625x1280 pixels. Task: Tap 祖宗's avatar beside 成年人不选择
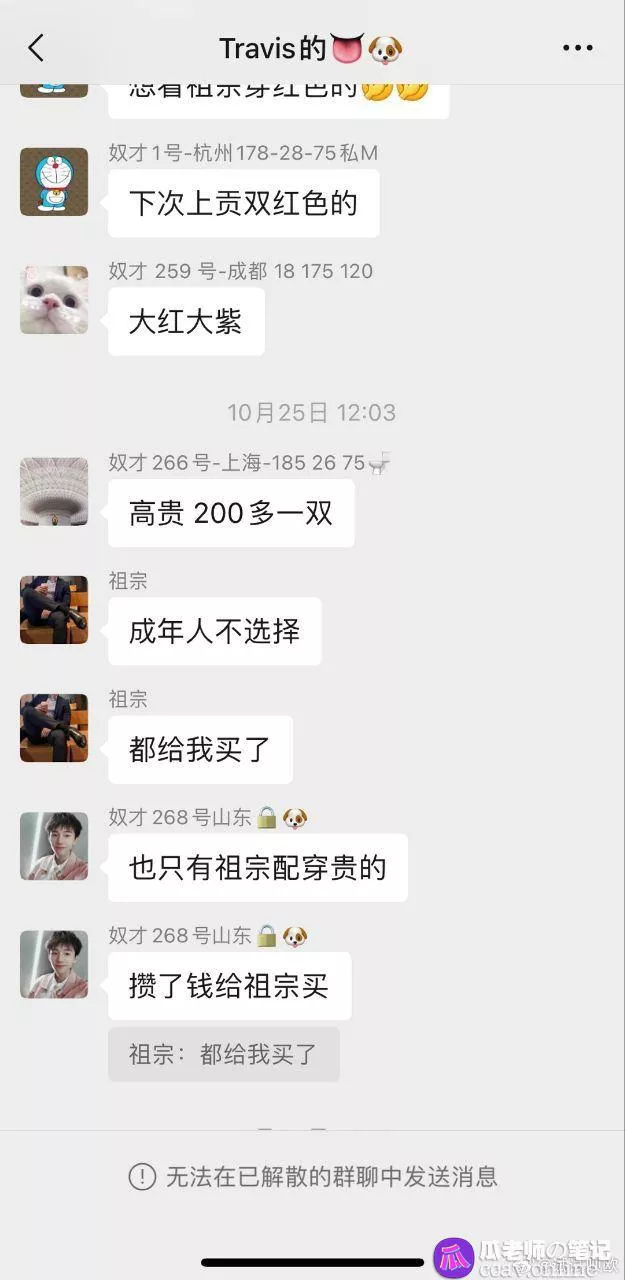[54, 610]
